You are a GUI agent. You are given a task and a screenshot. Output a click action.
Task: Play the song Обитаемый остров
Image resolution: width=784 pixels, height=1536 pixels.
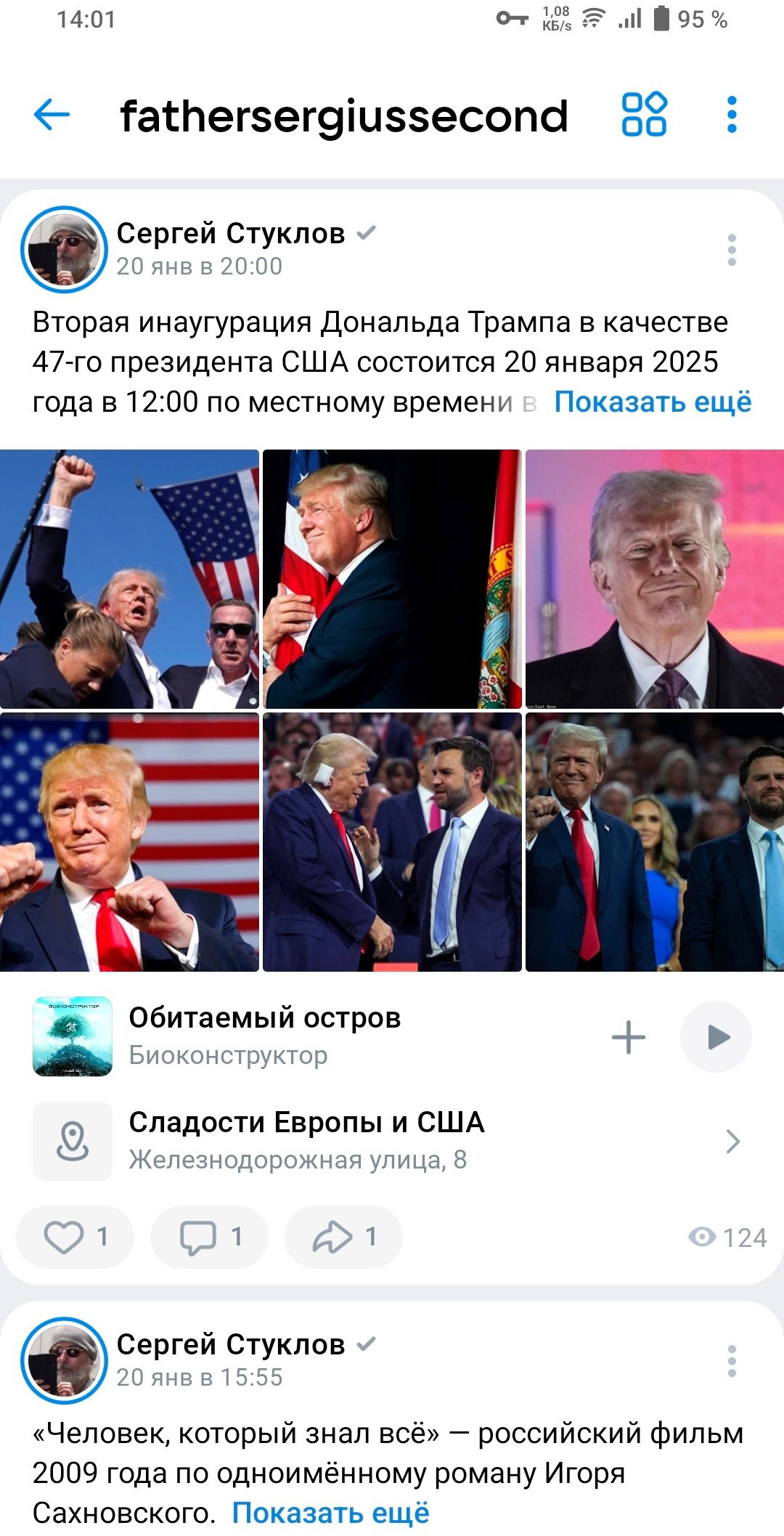click(x=719, y=1037)
